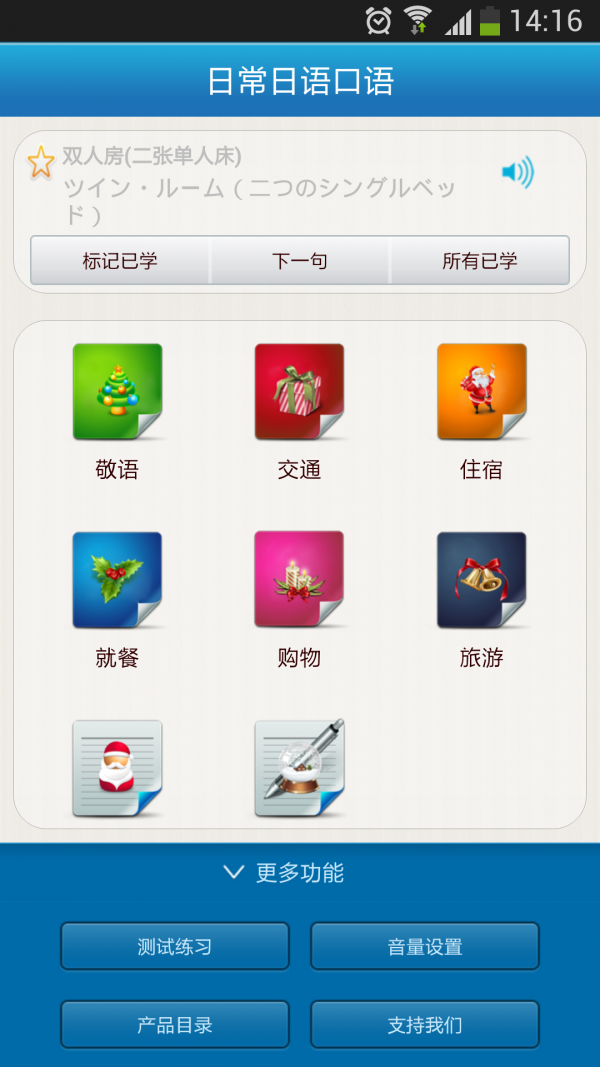Tap the 标记已学 button

coord(120,262)
